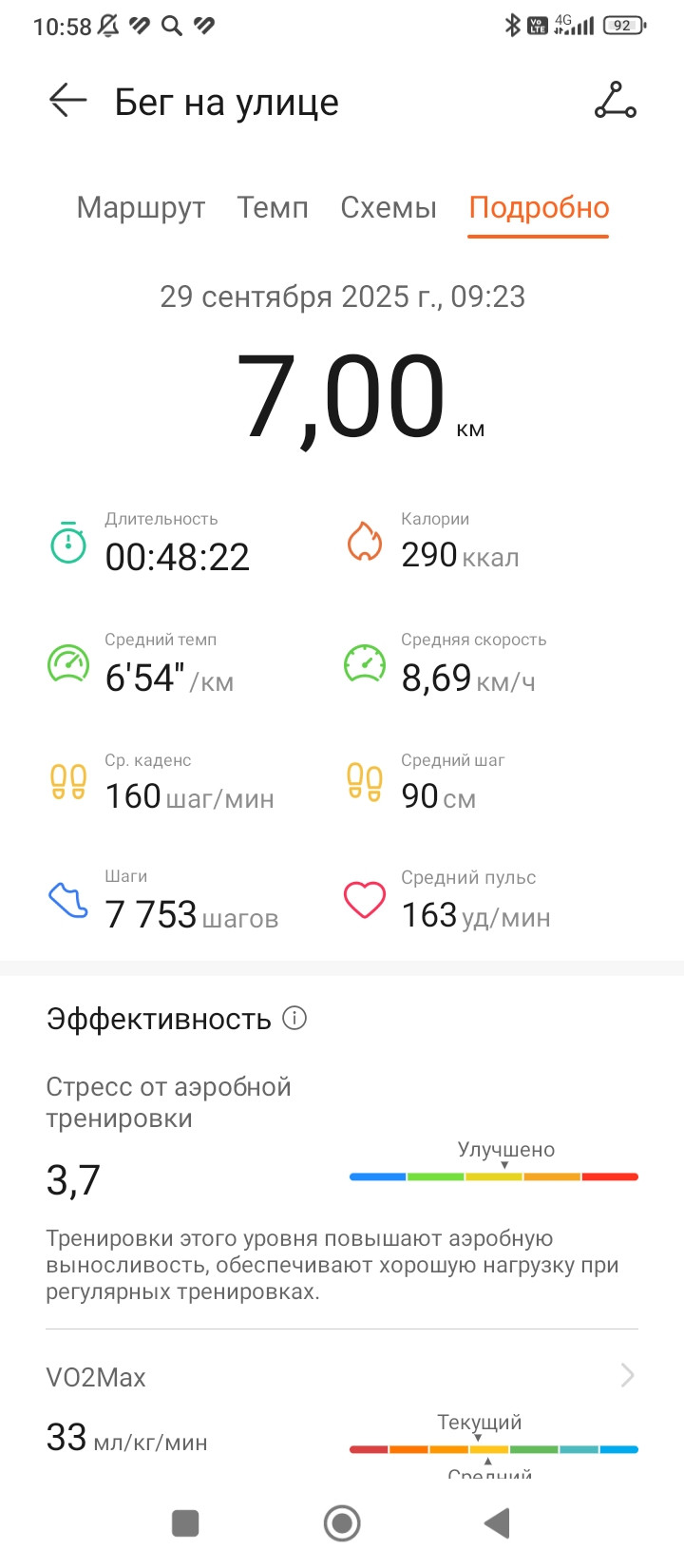Switch to the Темп tab
684x1568 pixels.
point(273,207)
